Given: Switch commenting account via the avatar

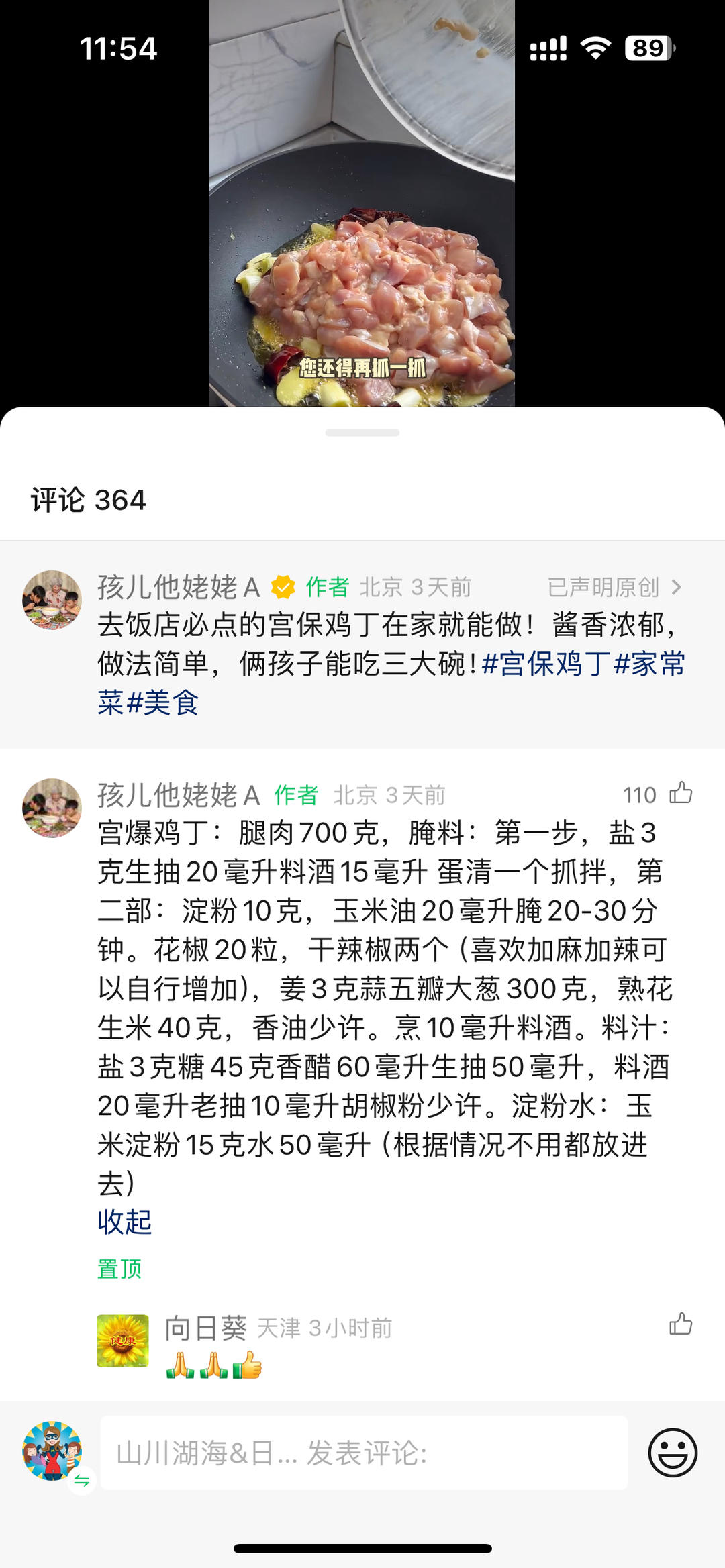Looking at the screenshot, I should click(x=52, y=1451).
